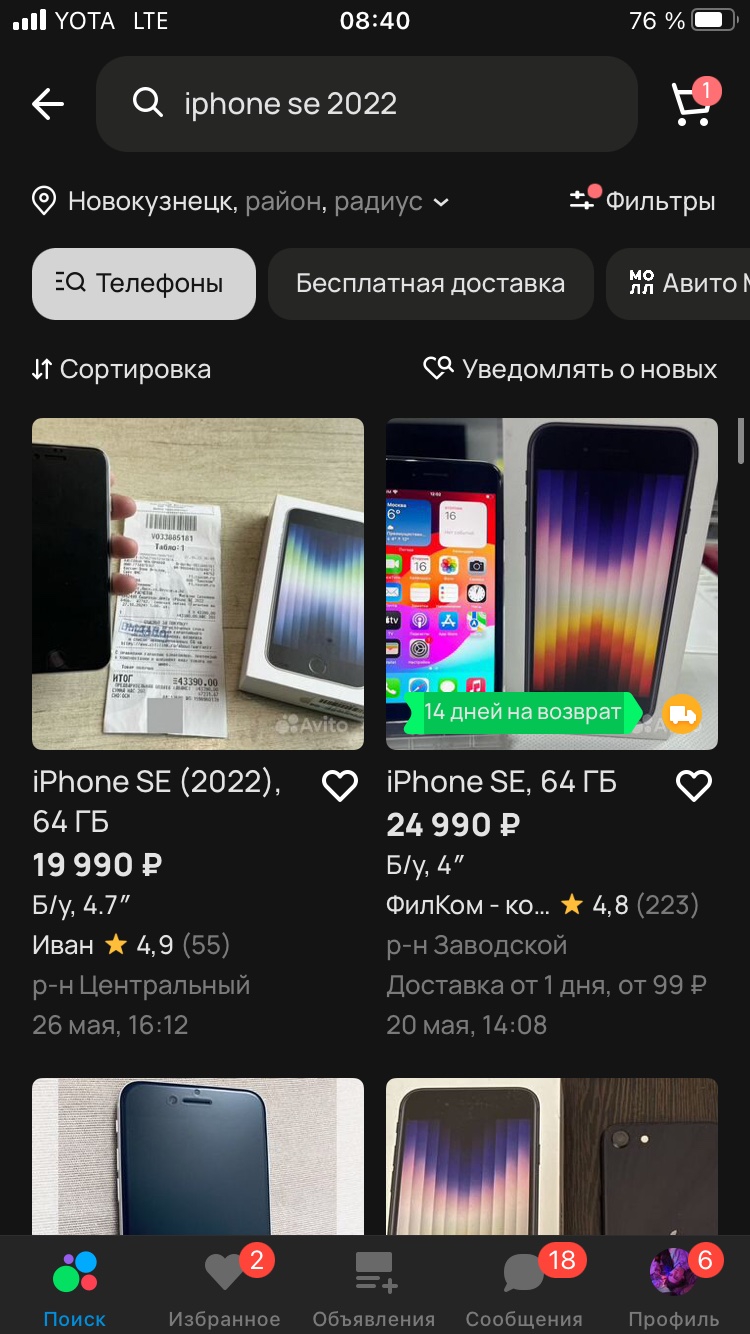Tap the search field with iphone se 2022

(x=366, y=104)
